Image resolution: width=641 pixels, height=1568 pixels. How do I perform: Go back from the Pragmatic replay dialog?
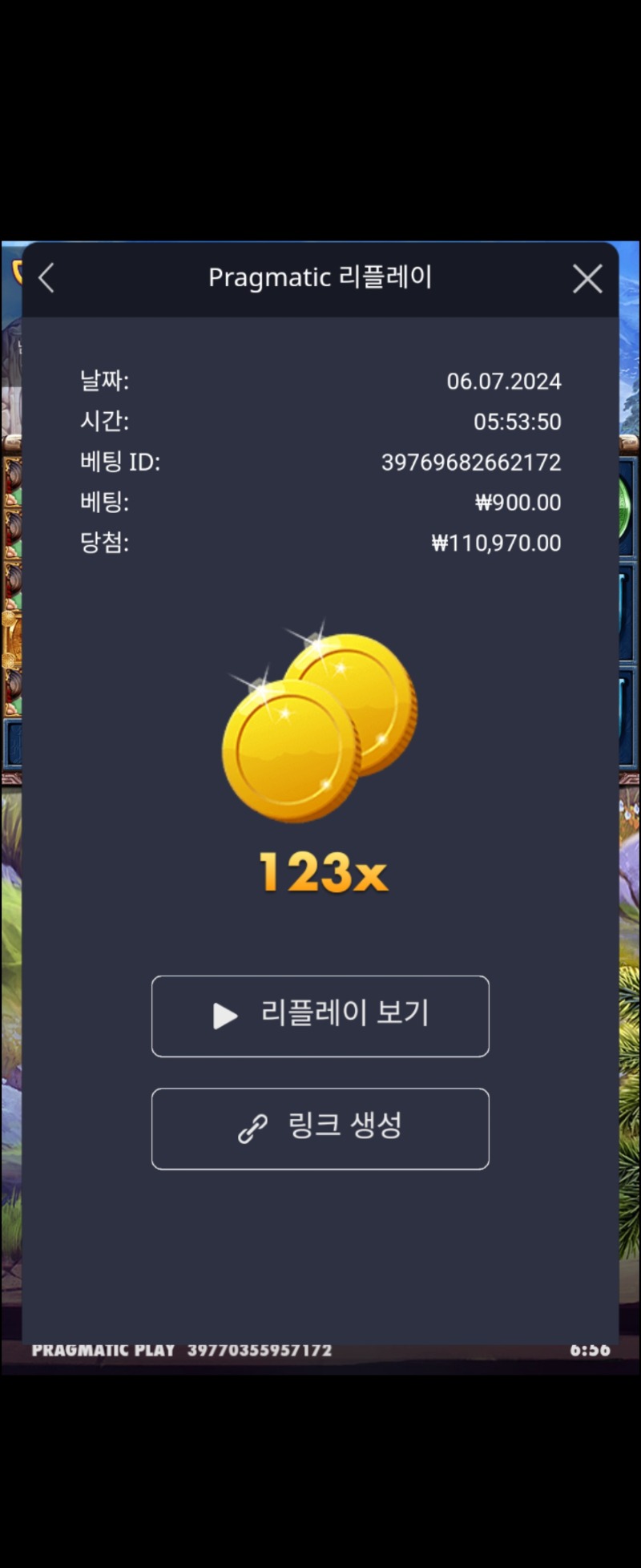tap(46, 278)
